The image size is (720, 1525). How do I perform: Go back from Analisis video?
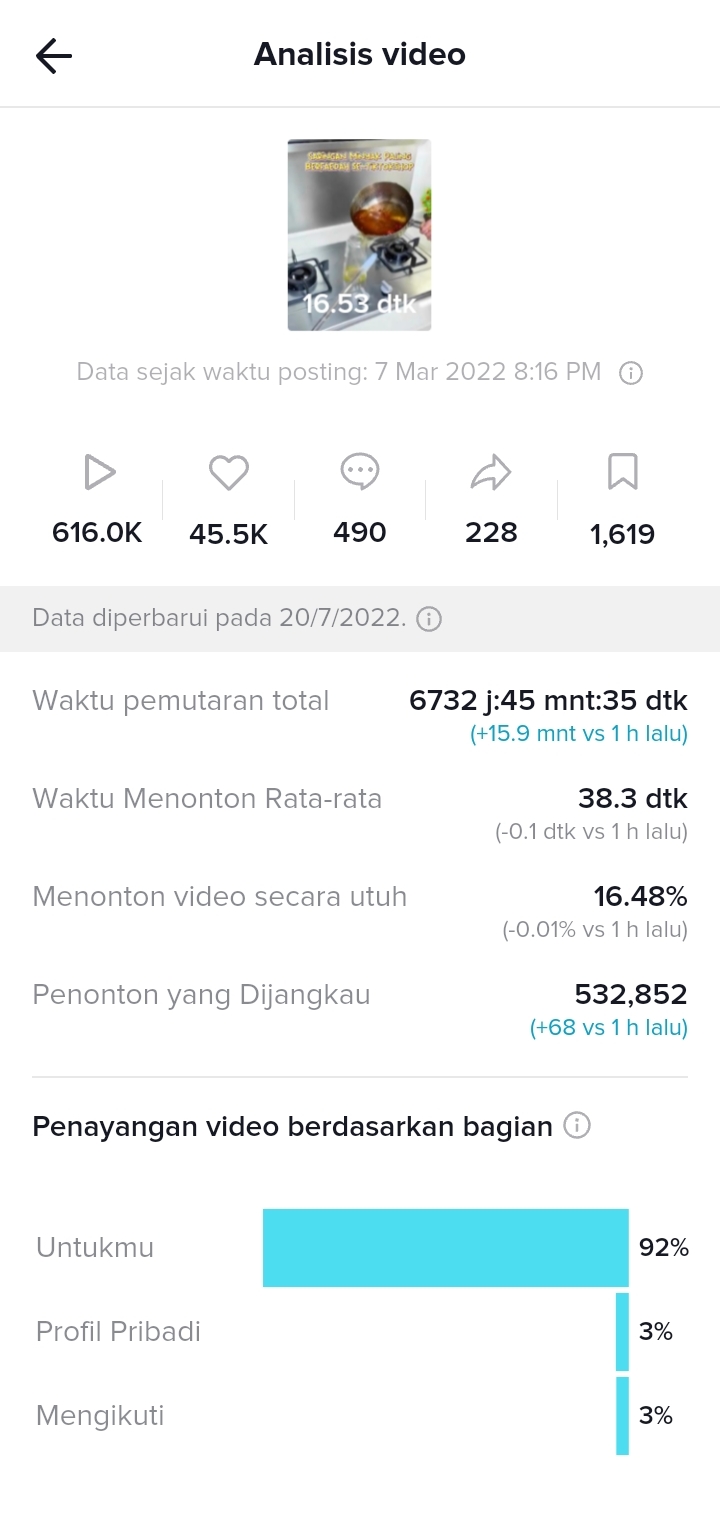point(54,56)
